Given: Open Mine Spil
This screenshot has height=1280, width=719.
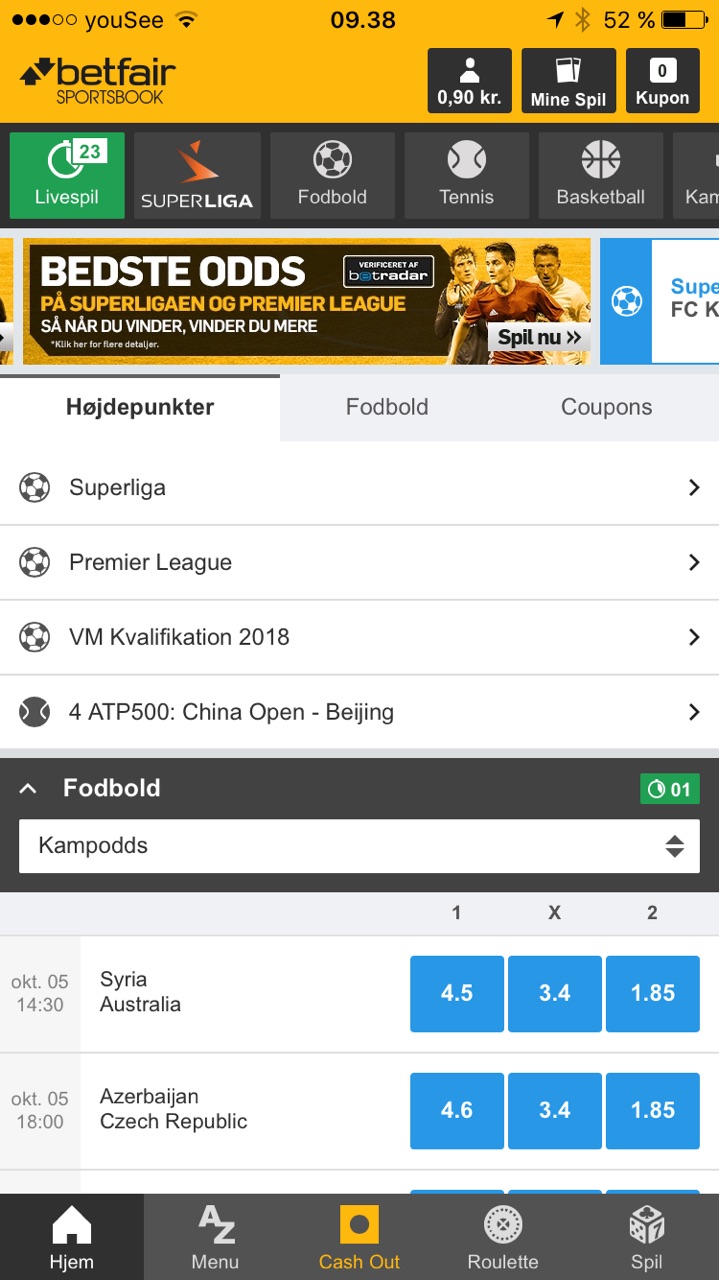Looking at the screenshot, I should click(568, 81).
